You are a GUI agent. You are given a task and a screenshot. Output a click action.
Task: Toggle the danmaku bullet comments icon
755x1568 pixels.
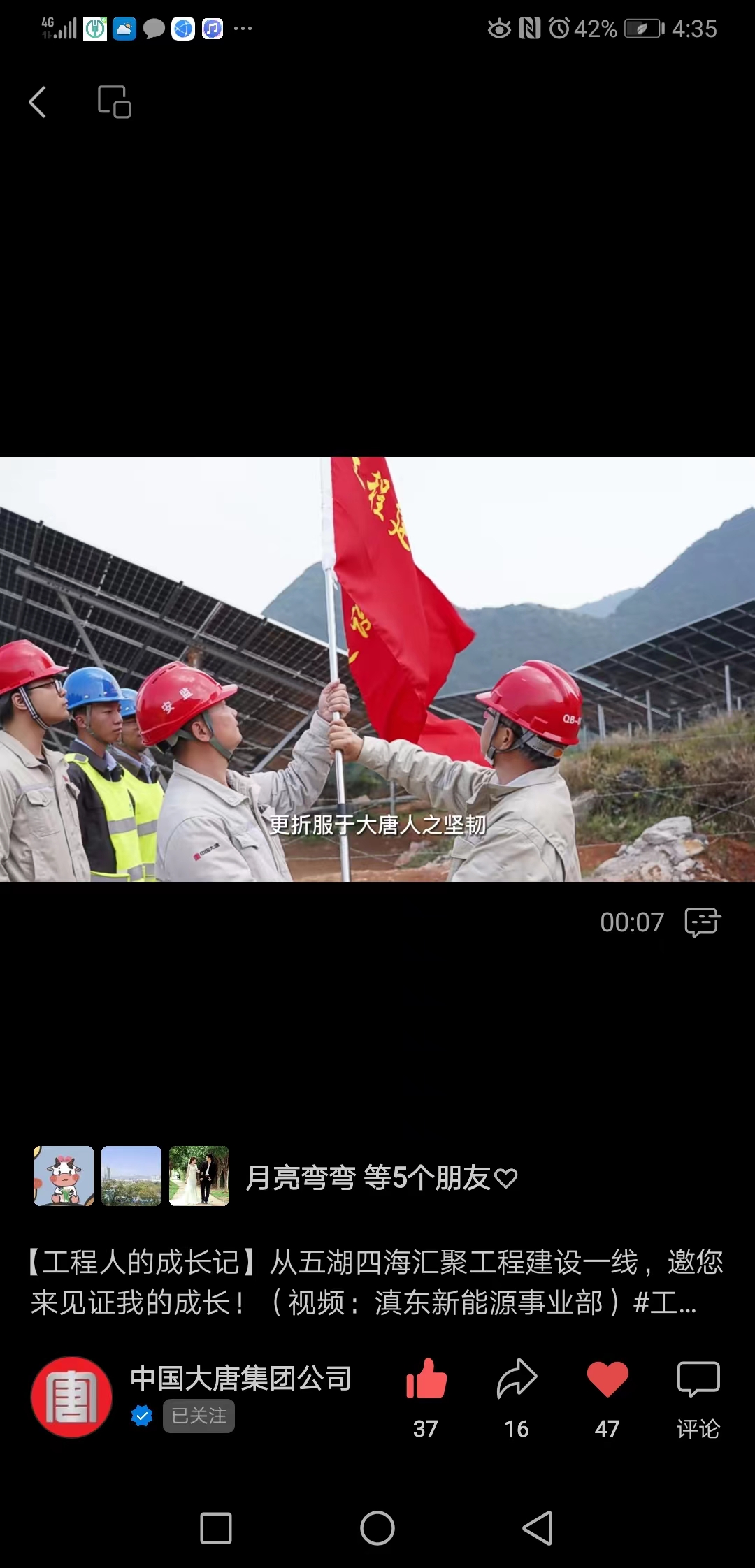703,922
